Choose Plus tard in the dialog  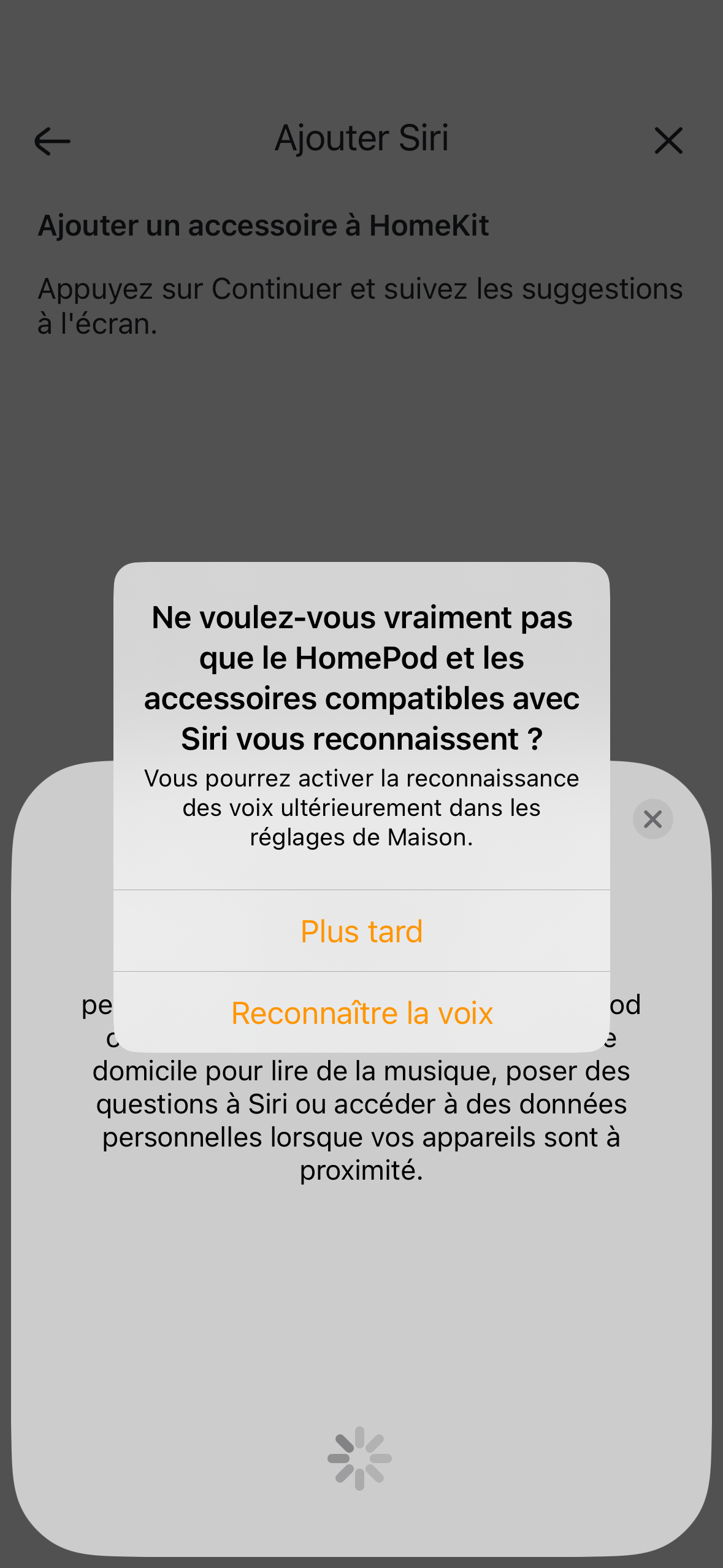362,931
